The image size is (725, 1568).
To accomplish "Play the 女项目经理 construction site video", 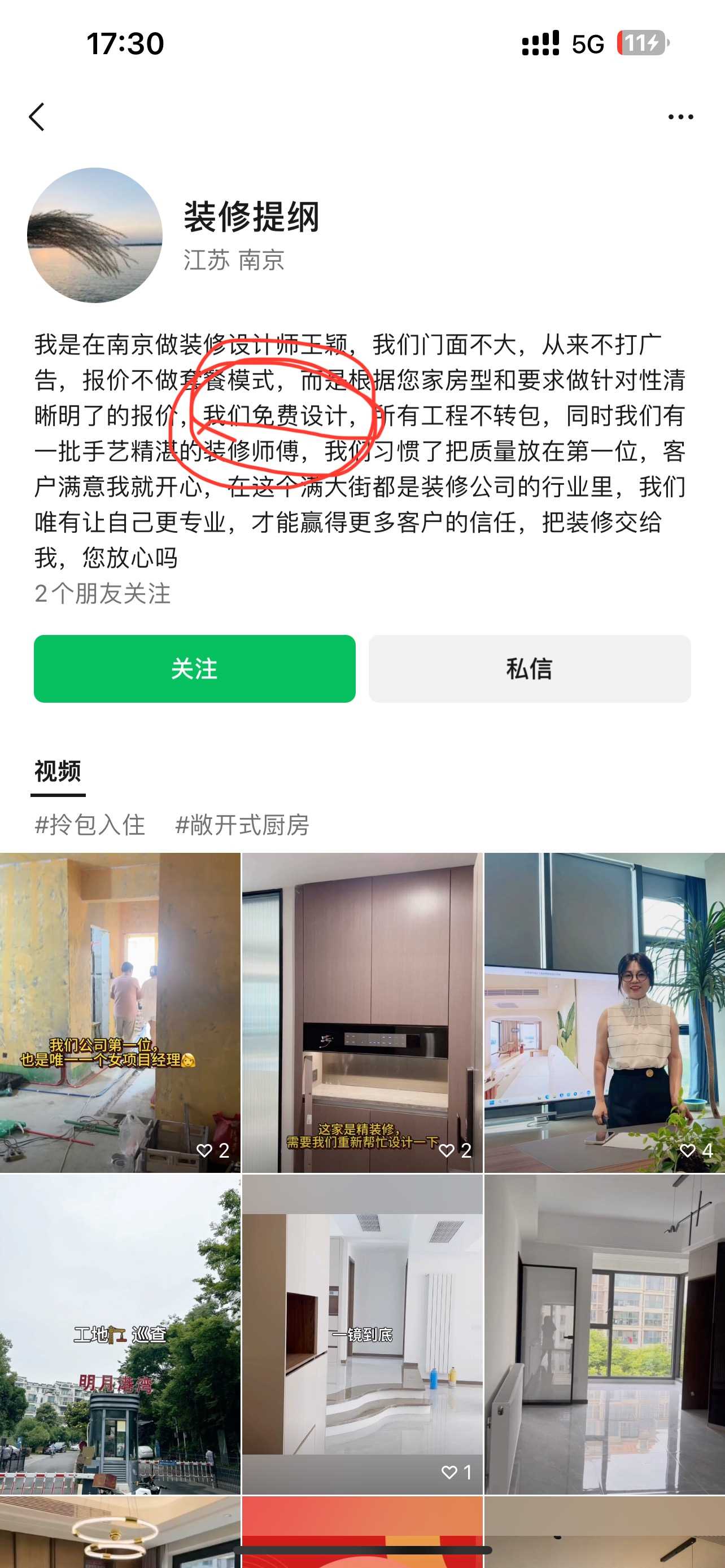I will 120,1011.
